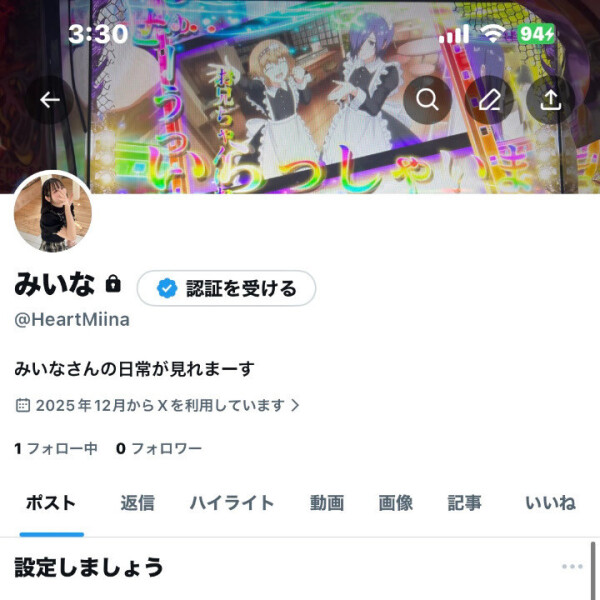Image resolution: width=600 pixels, height=600 pixels.
Task: View the 0 フォロワー list
Action: [x=159, y=448]
